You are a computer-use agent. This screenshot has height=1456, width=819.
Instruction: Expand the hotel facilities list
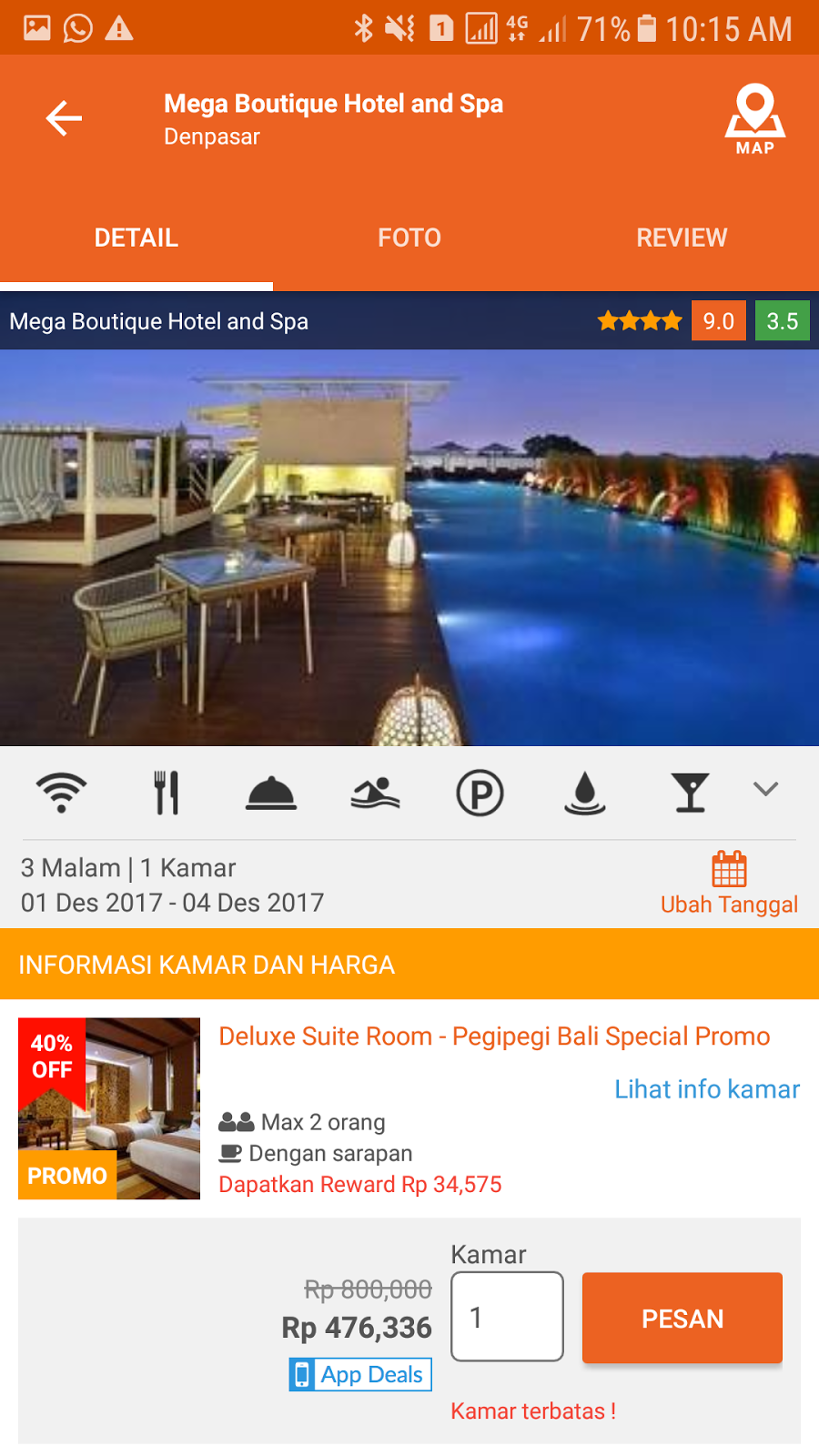point(765,789)
